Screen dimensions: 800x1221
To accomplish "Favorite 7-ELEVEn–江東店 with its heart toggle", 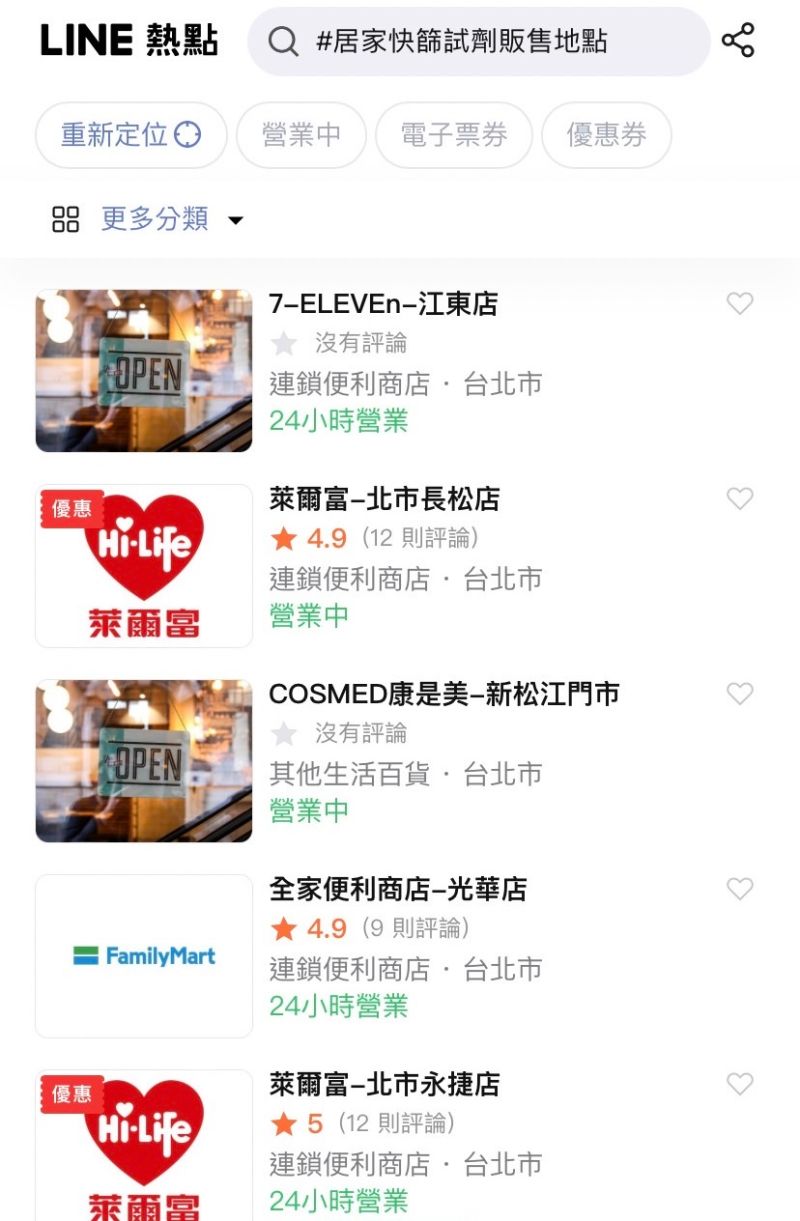I will pos(740,302).
